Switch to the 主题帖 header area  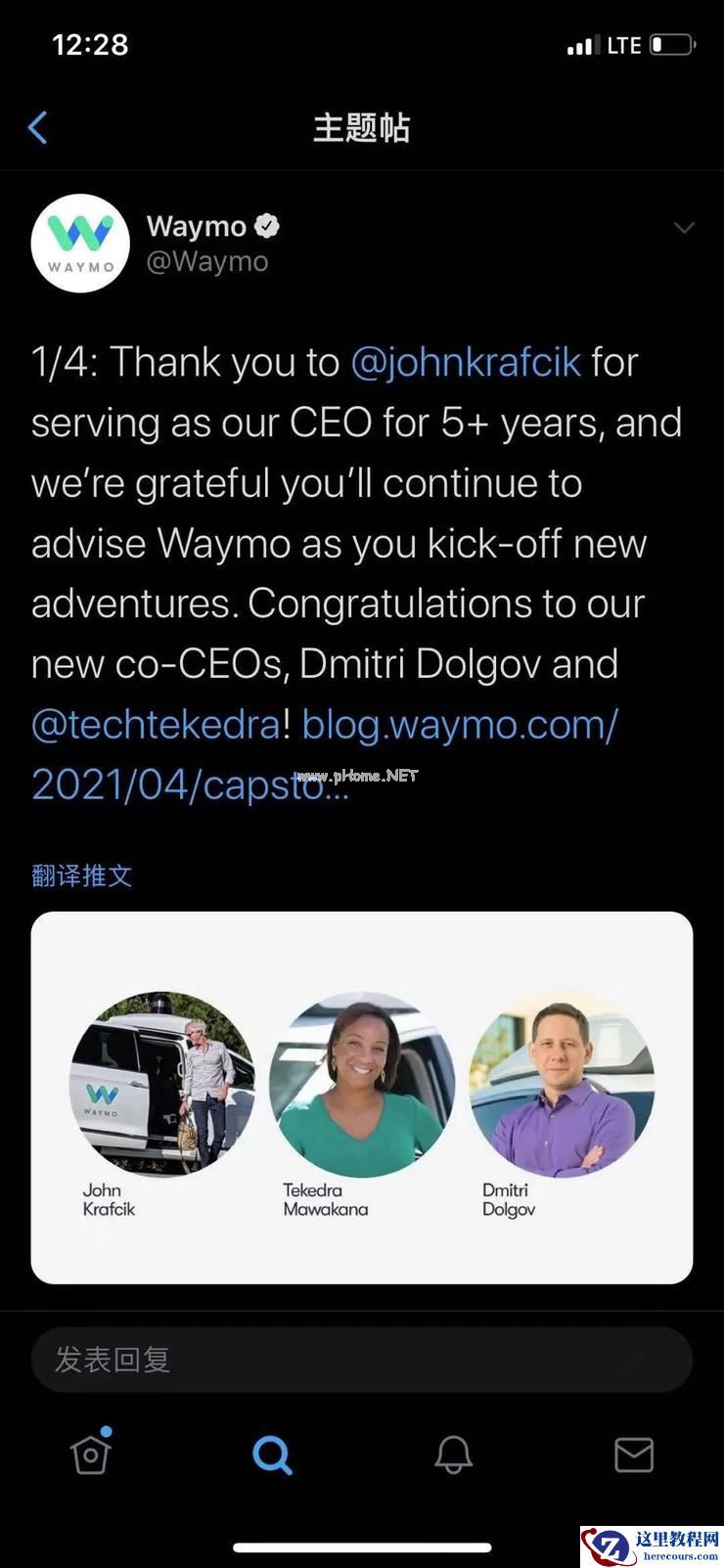(362, 127)
